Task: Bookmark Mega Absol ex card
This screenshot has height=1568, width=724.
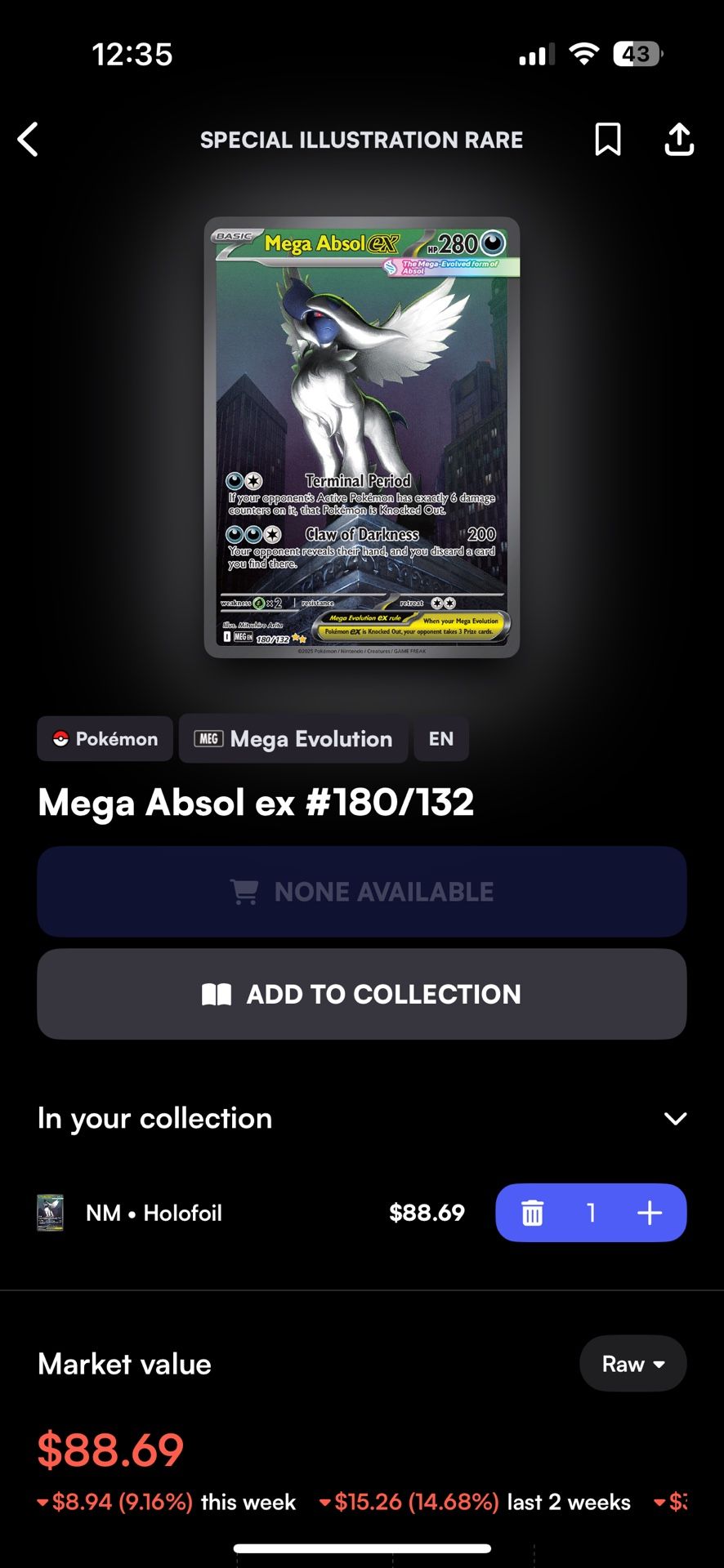Action: 607,140
